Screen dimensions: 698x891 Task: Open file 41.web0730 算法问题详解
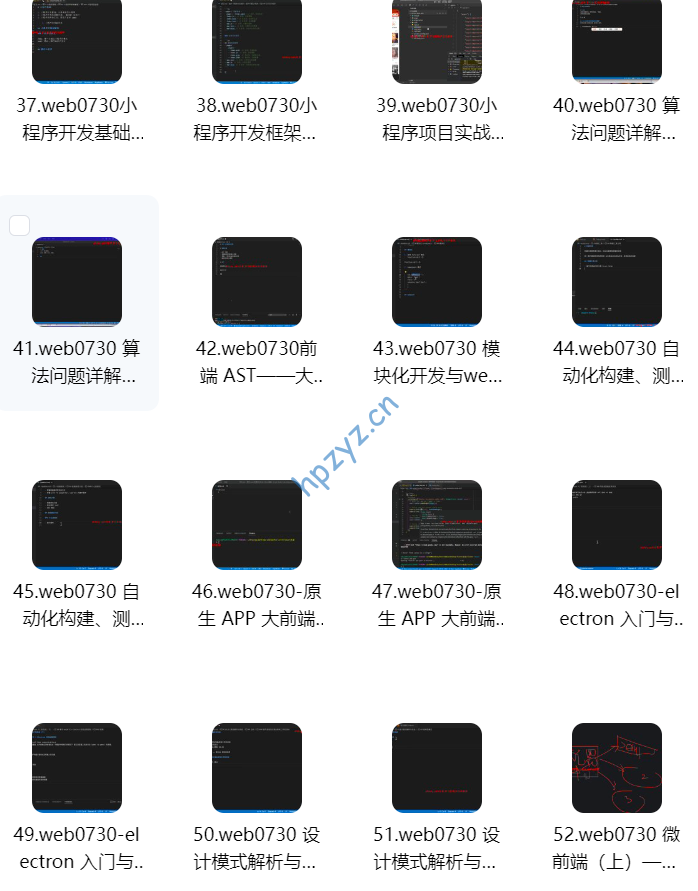click(x=77, y=282)
